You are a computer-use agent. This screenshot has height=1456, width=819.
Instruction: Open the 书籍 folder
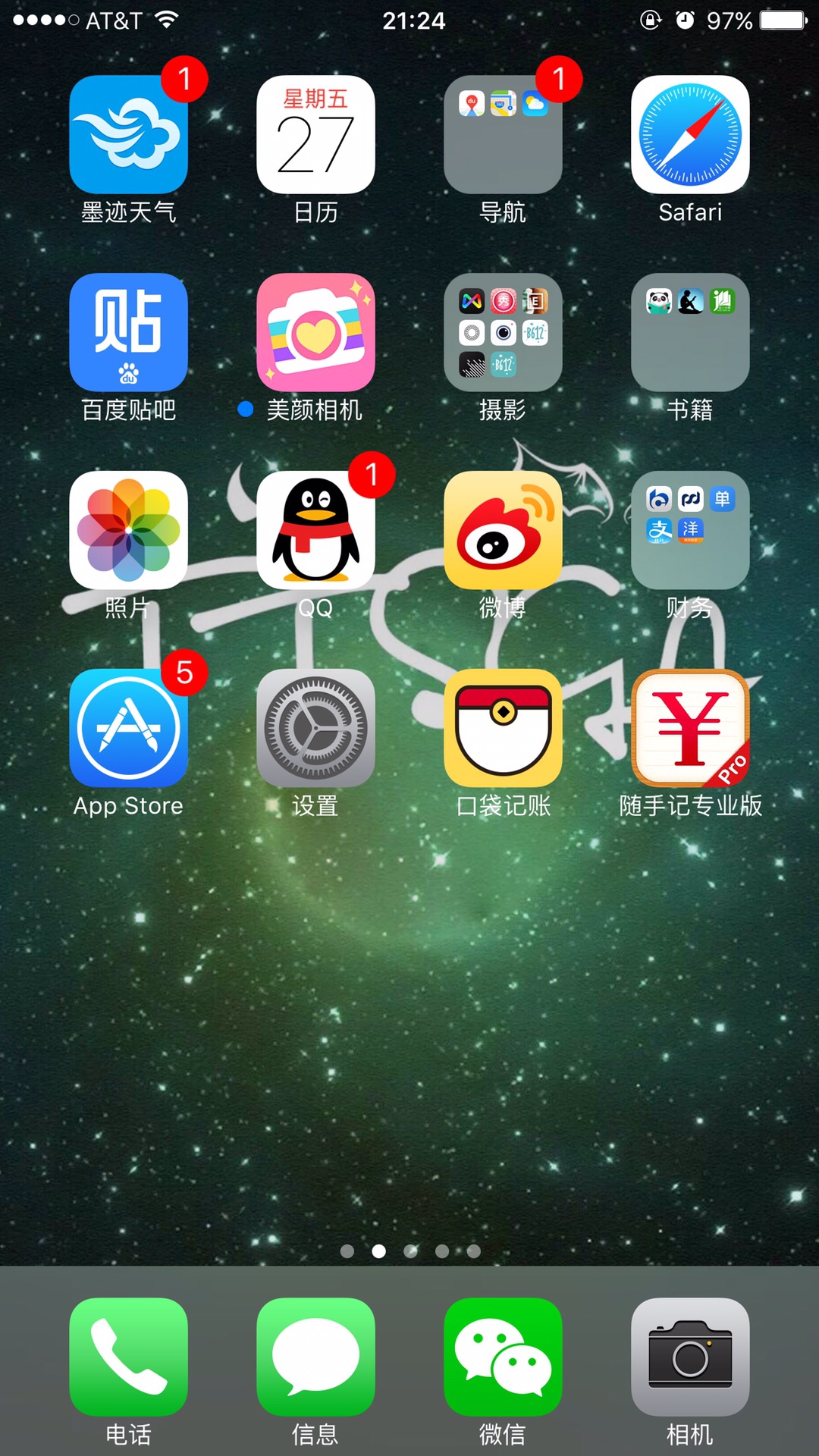coord(690,332)
